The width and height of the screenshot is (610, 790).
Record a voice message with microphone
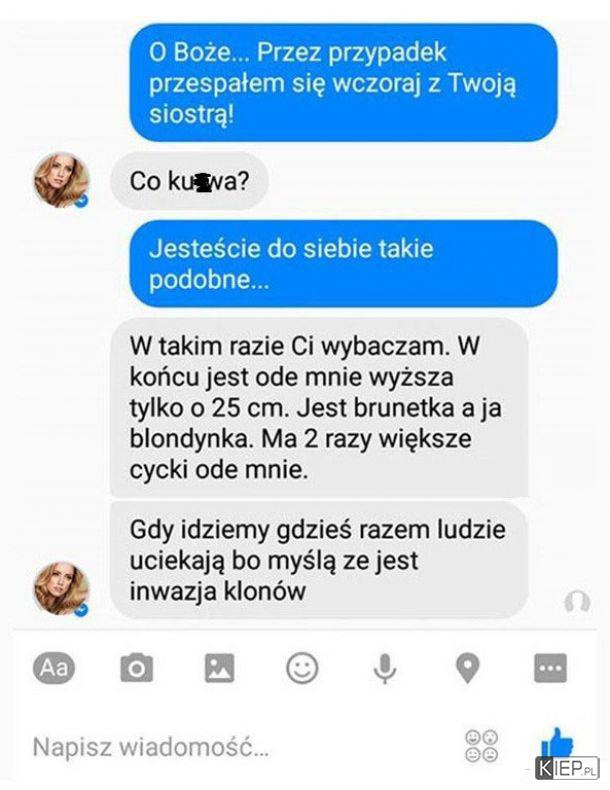pyautogui.click(x=384, y=668)
